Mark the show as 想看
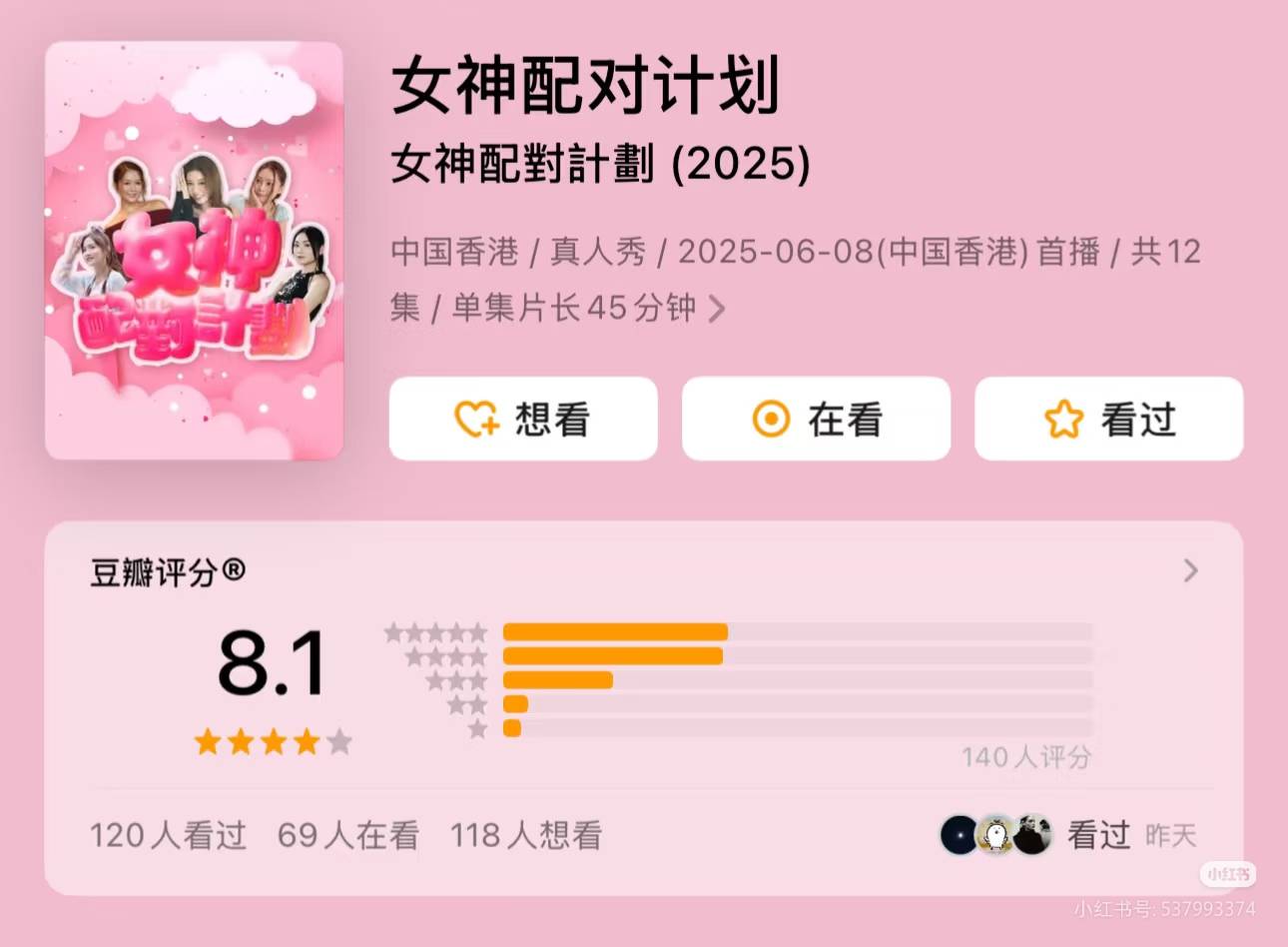Viewport: 1288px width, 947px height. tap(523, 420)
